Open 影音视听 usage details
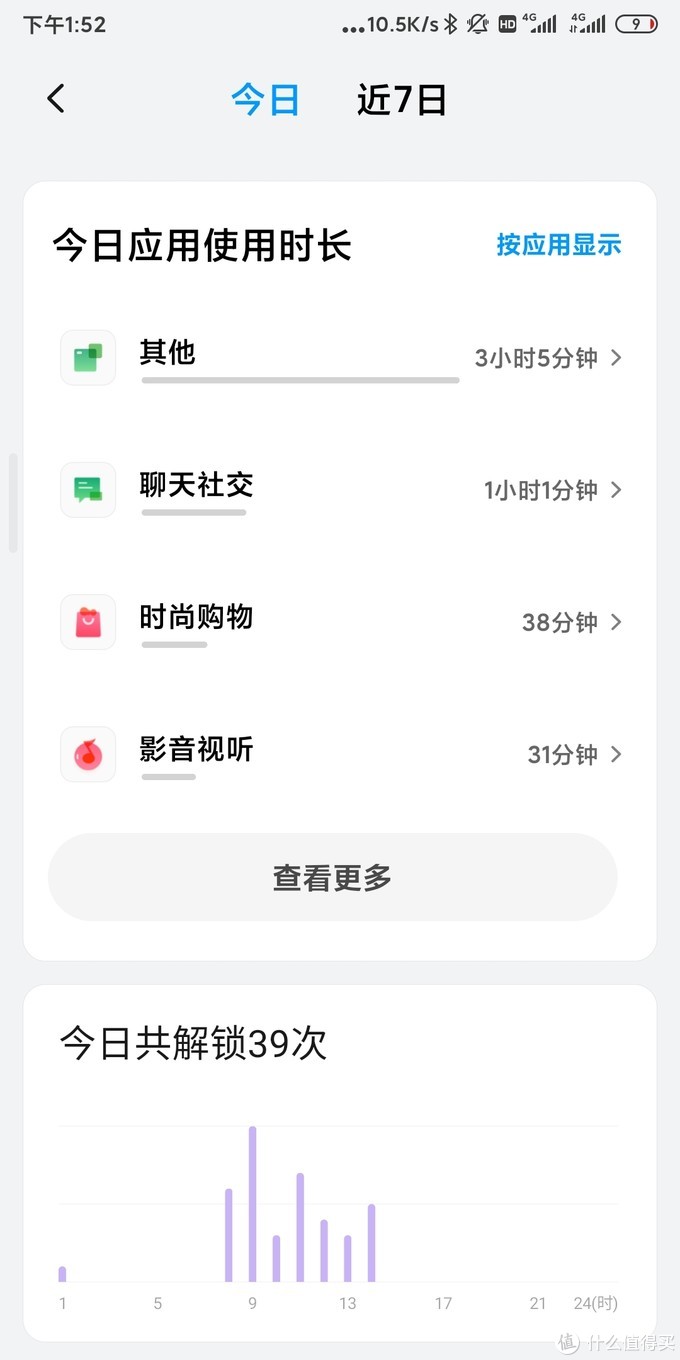The image size is (680, 1360). tap(340, 754)
